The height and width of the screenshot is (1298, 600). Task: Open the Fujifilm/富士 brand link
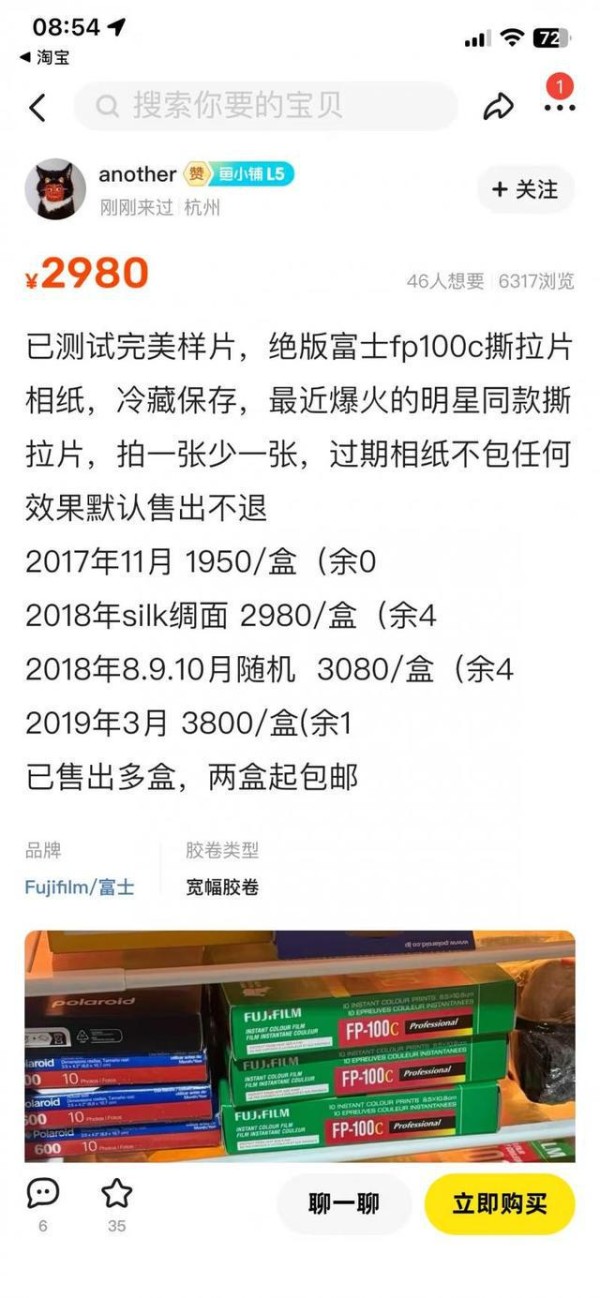click(80, 886)
